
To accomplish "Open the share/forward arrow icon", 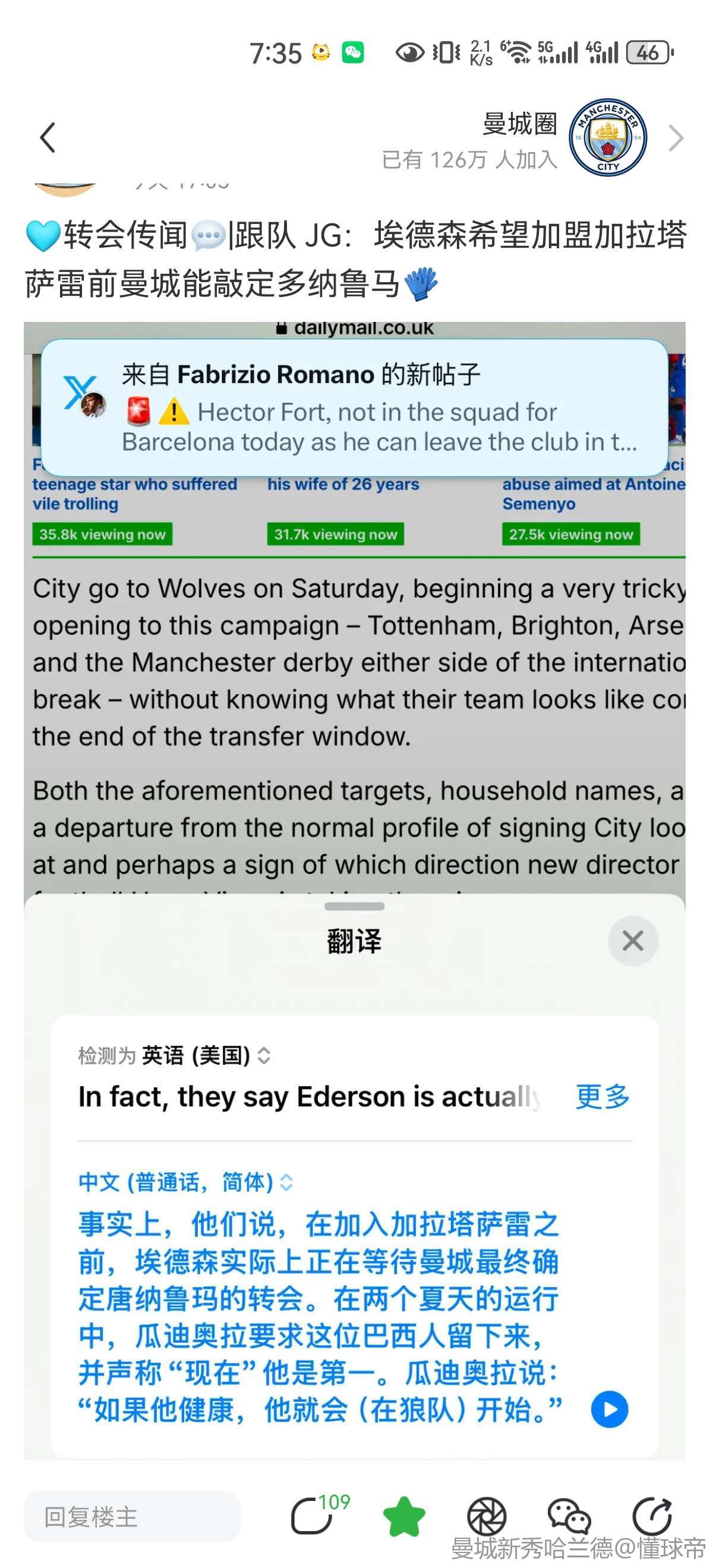I will point(651,1517).
